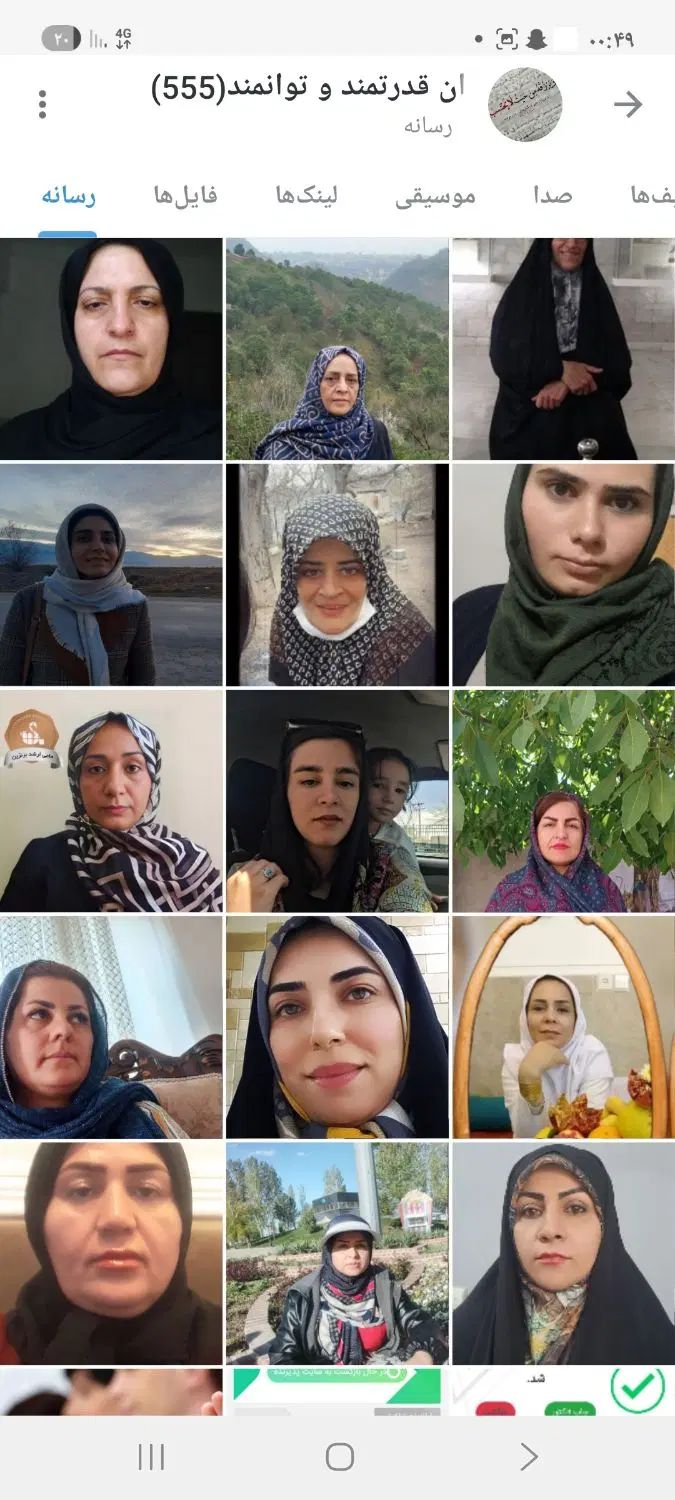Switch to the فایل‌ها tab
675x1500 pixels.
(x=185, y=196)
